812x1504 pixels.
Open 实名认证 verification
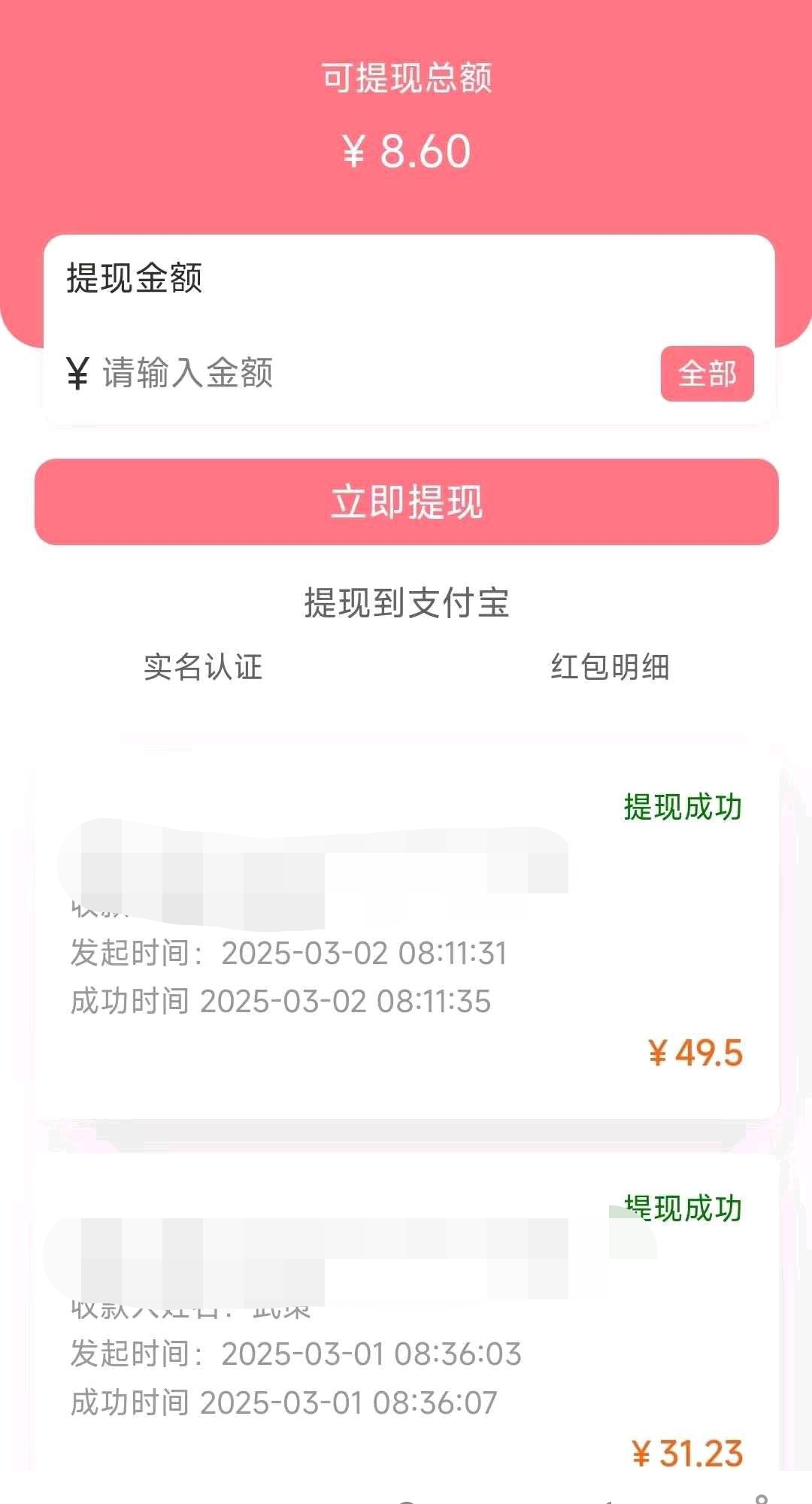click(x=203, y=667)
